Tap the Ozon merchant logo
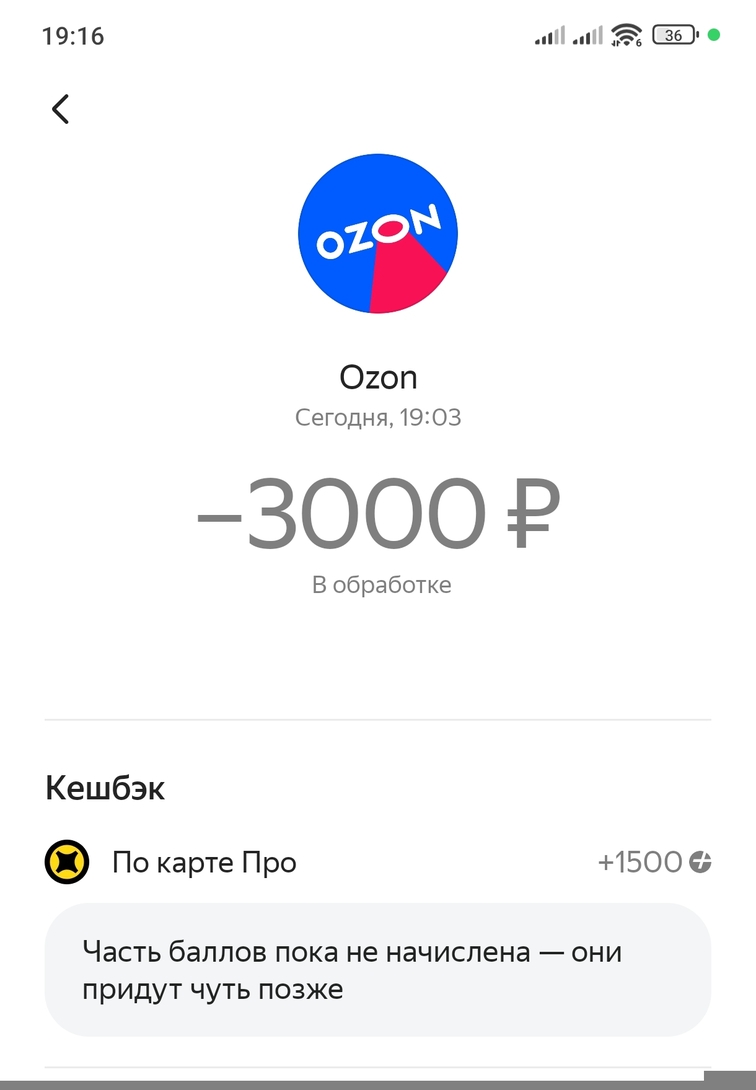The width and height of the screenshot is (756, 1090). [378, 234]
